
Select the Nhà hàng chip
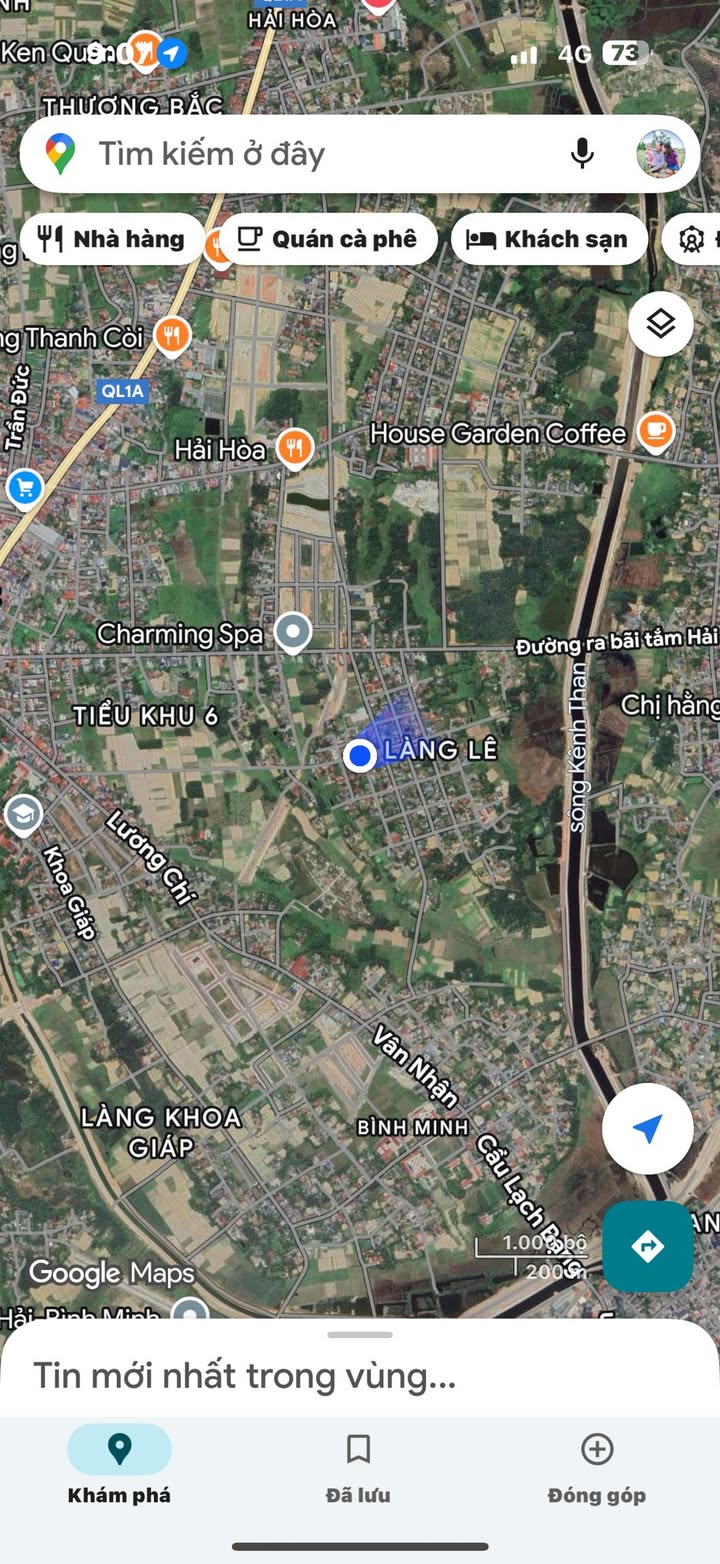click(112, 239)
